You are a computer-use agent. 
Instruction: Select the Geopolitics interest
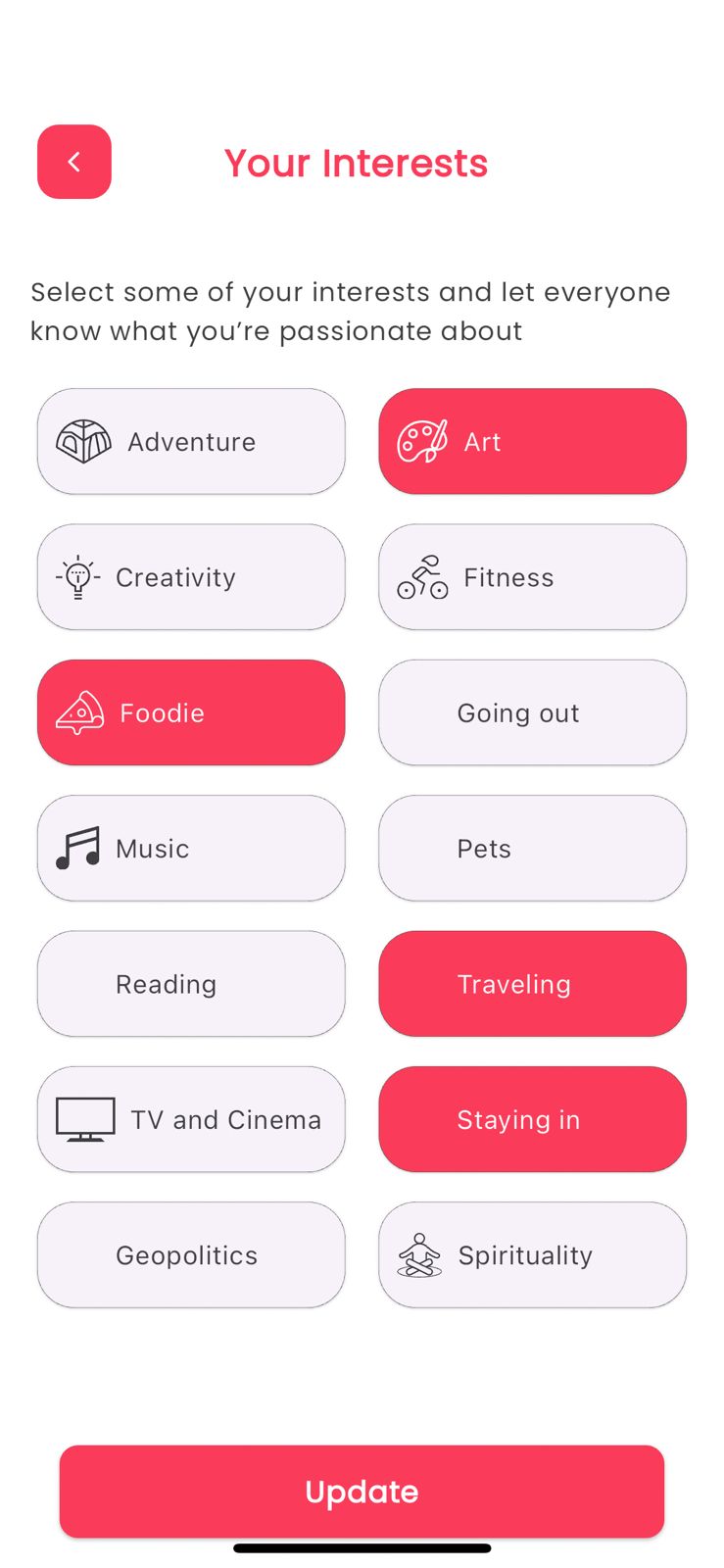pos(191,1254)
